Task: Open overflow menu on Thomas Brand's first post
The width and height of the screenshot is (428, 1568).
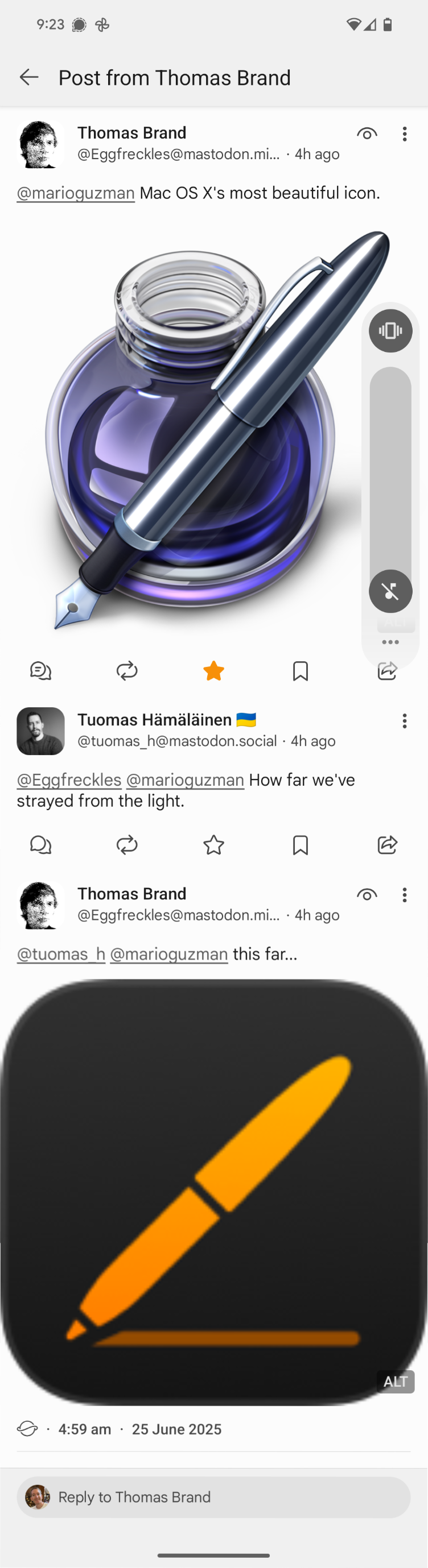Action: pyautogui.click(x=404, y=134)
